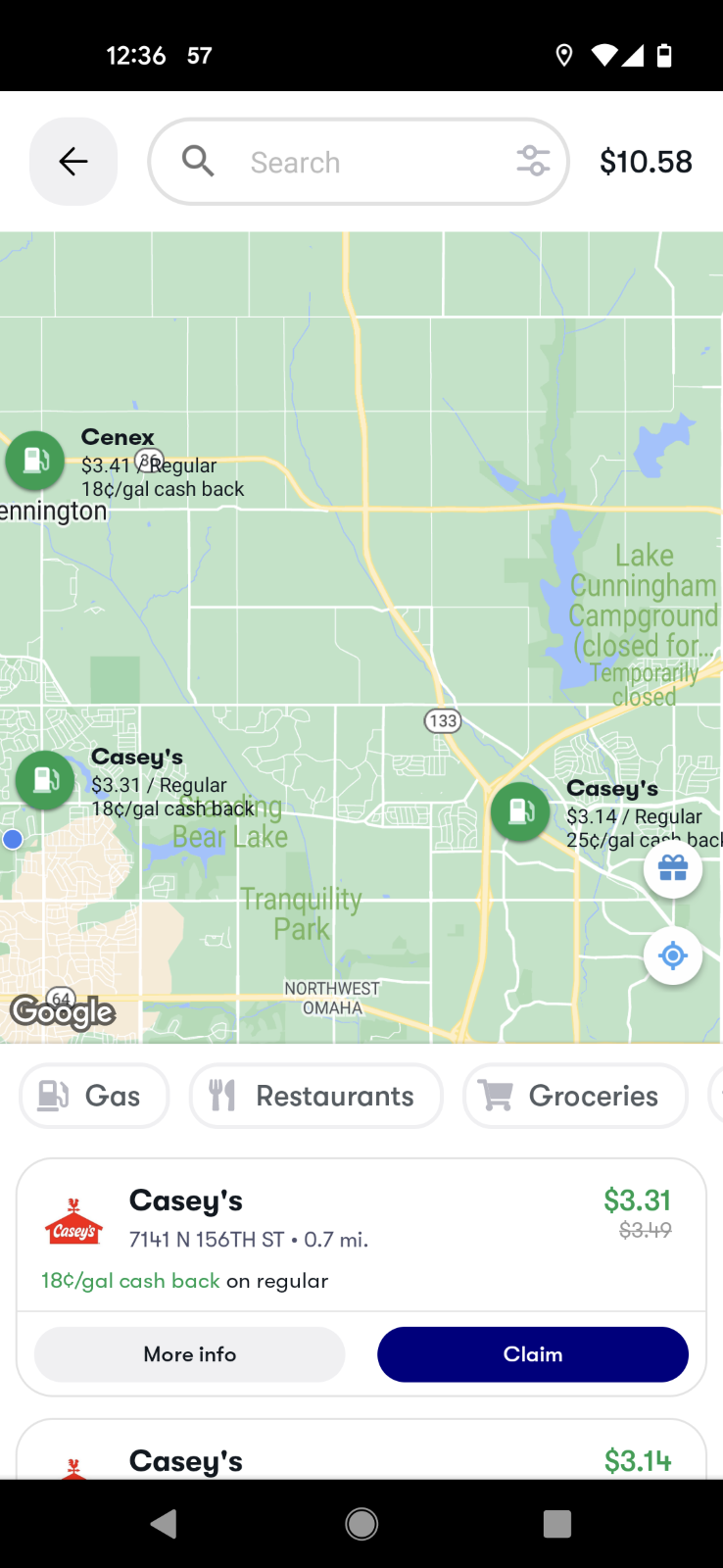723x1568 pixels.
Task: Select the Casey's $3.31 map marker
Action: 45,779
